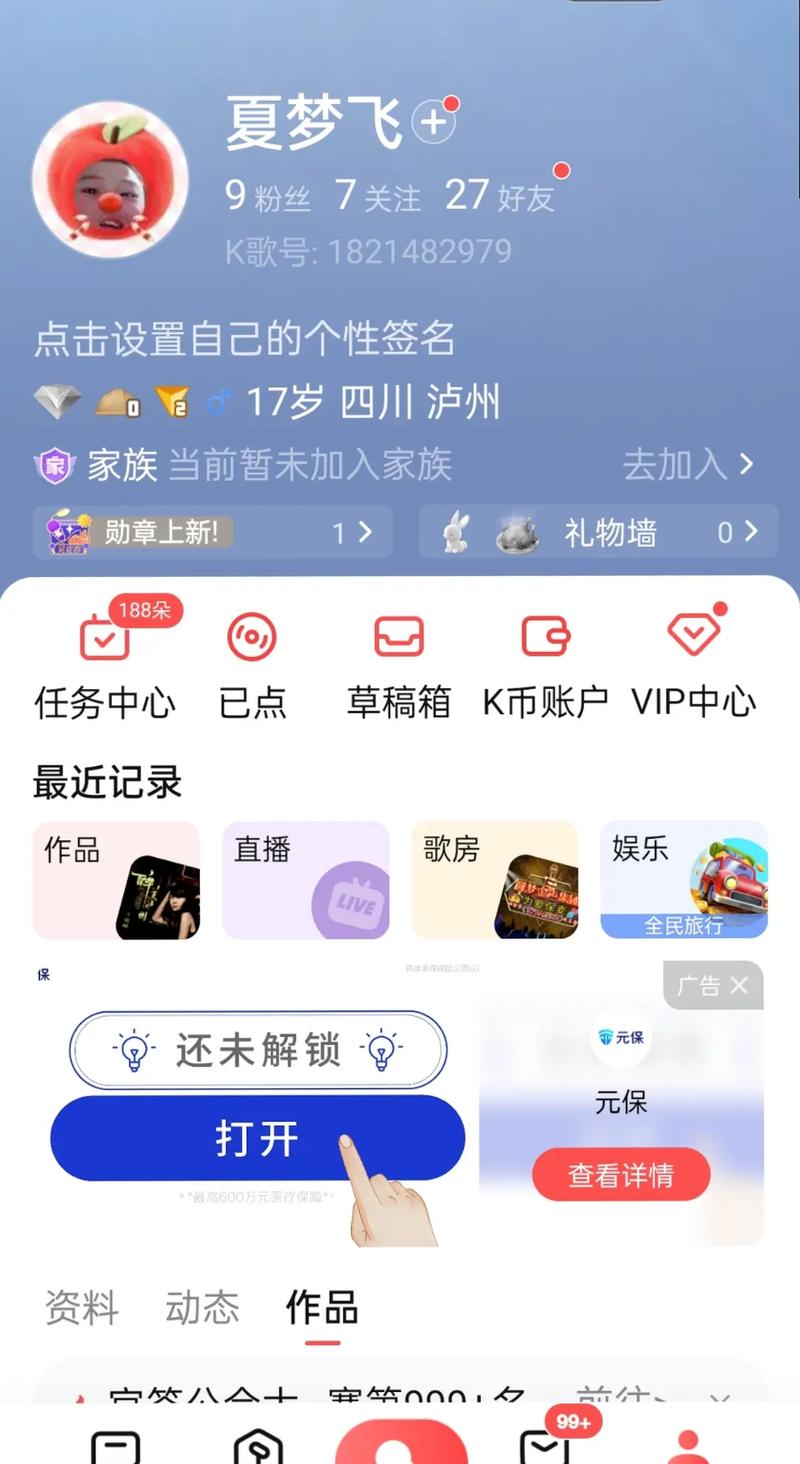Open the recent 直播 live card
Image resolution: width=800 pixels, height=1464 pixels.
pyautogui.click(x=305, y=880)
